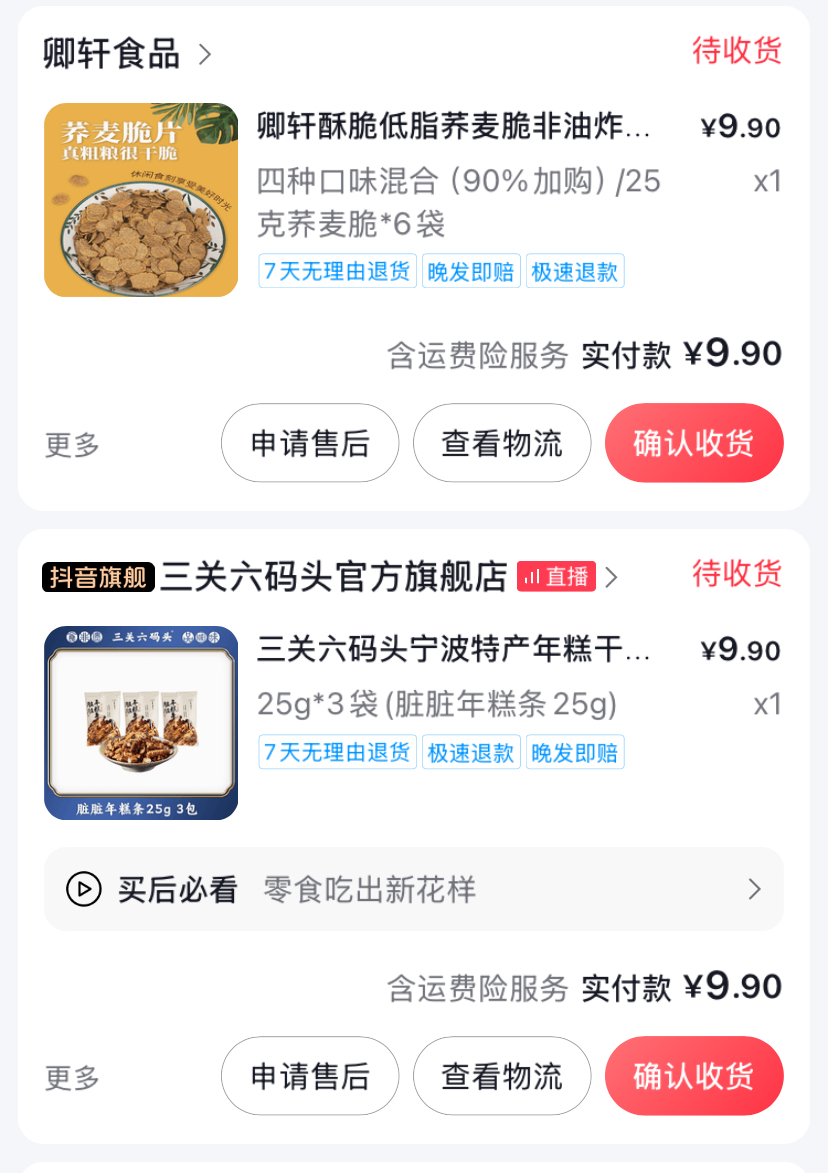
Task: Open the 卿轩酥脆低脂荞麦脆 order details
Action: click(454, 127)
